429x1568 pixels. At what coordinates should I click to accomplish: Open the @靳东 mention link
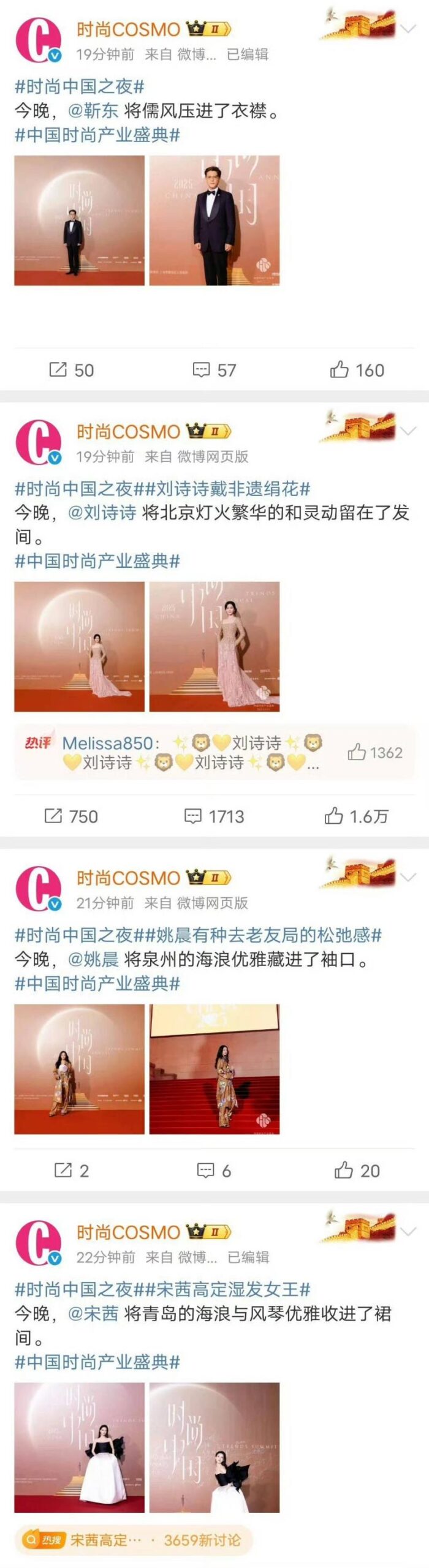(x=93, y=111)
